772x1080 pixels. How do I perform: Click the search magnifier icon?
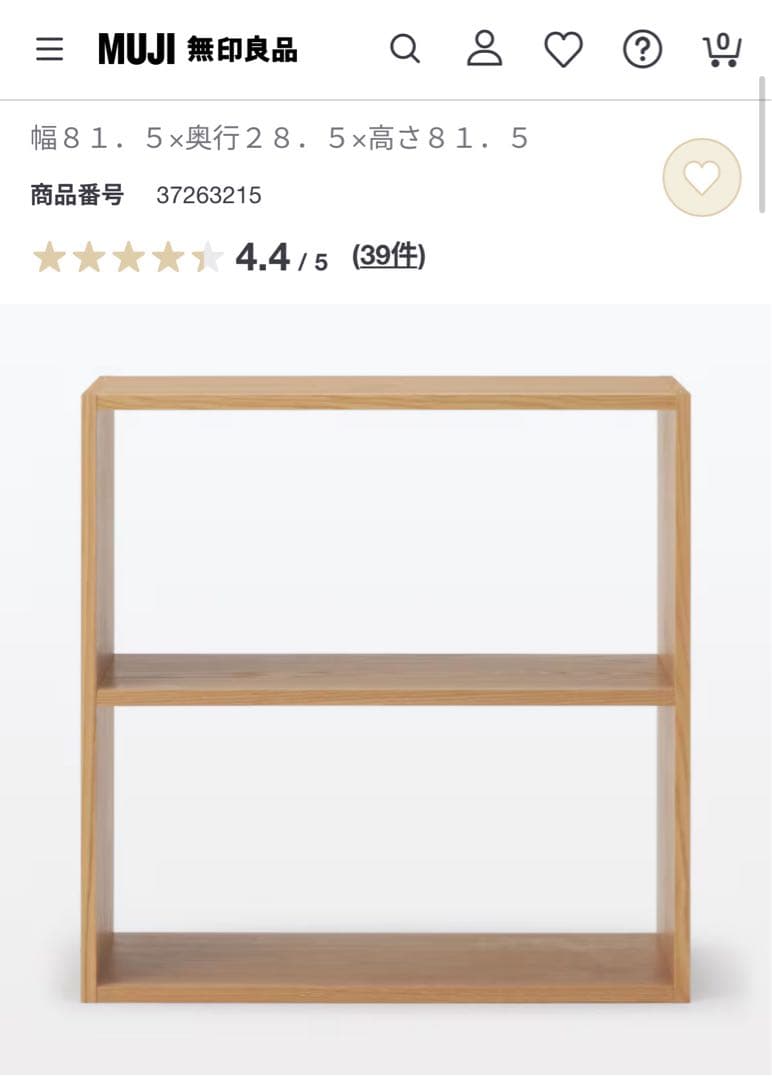[404, 47]
